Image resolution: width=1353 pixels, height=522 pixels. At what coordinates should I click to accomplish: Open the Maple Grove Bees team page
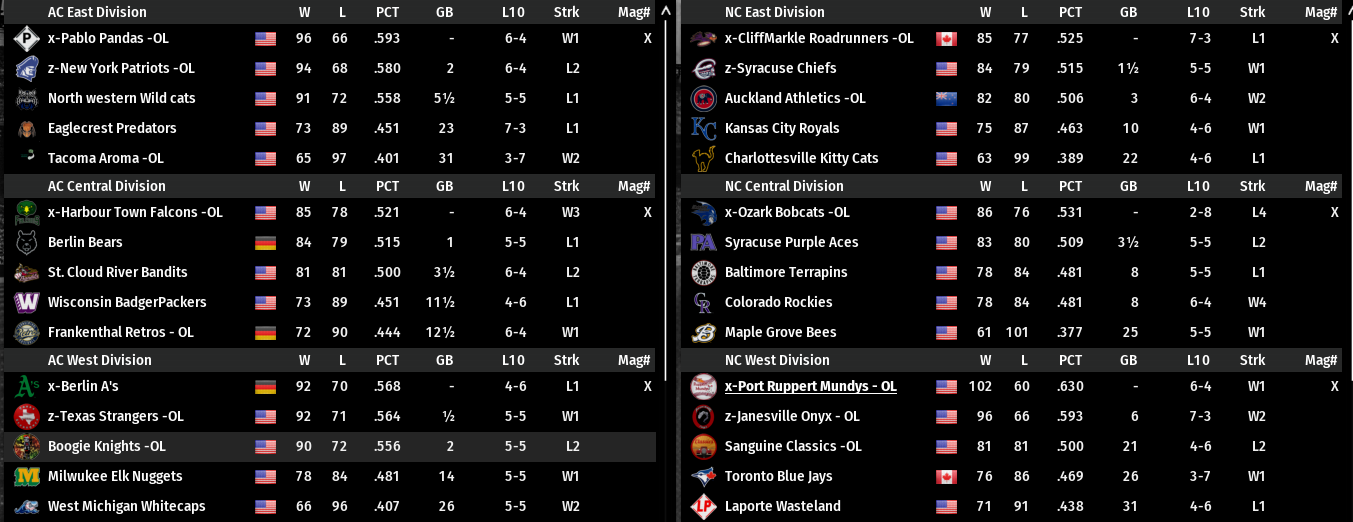780,332
